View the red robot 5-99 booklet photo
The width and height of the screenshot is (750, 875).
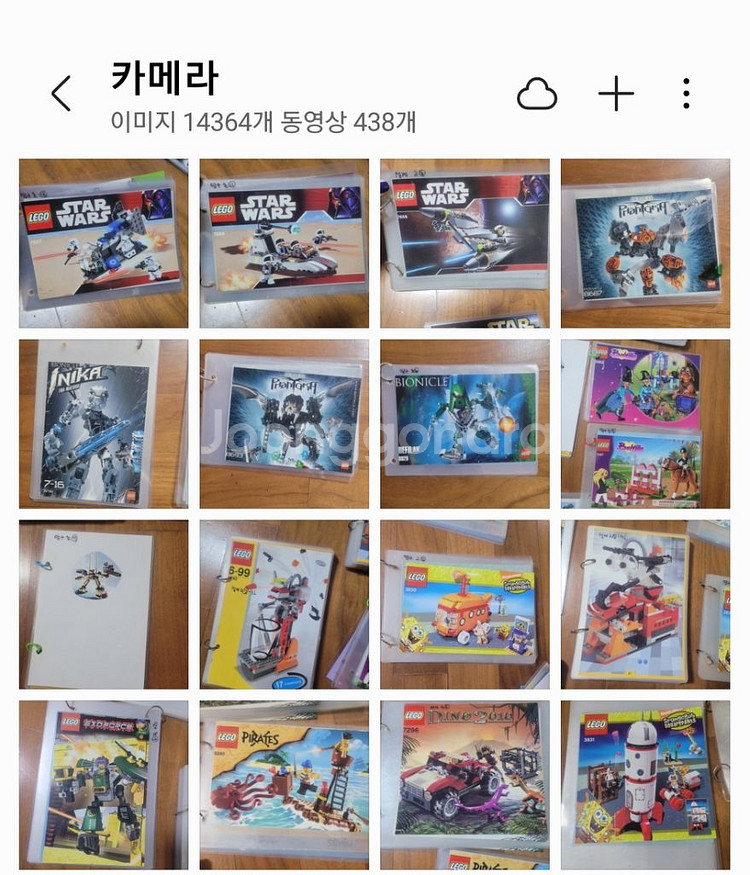tap(284, 604)
